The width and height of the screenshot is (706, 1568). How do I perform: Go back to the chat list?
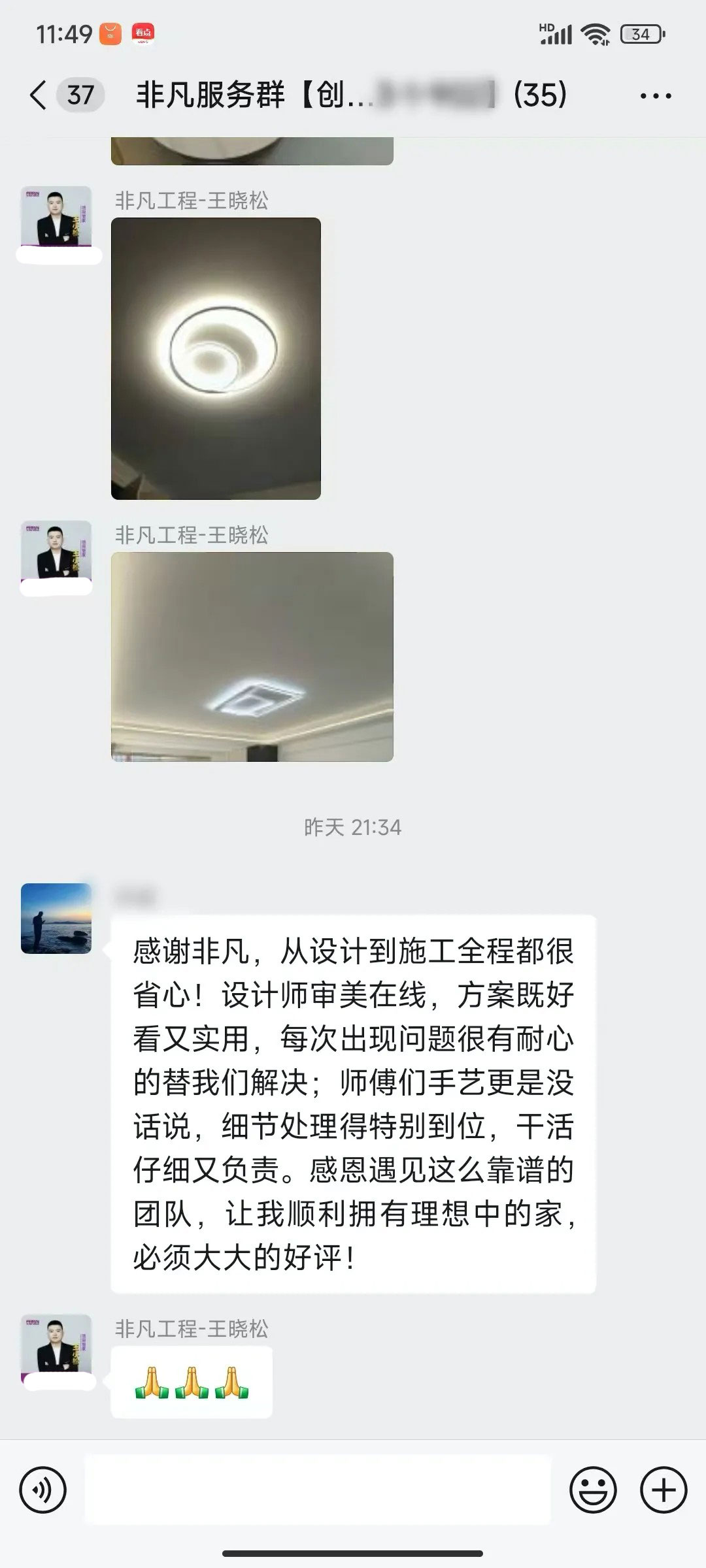39,95
